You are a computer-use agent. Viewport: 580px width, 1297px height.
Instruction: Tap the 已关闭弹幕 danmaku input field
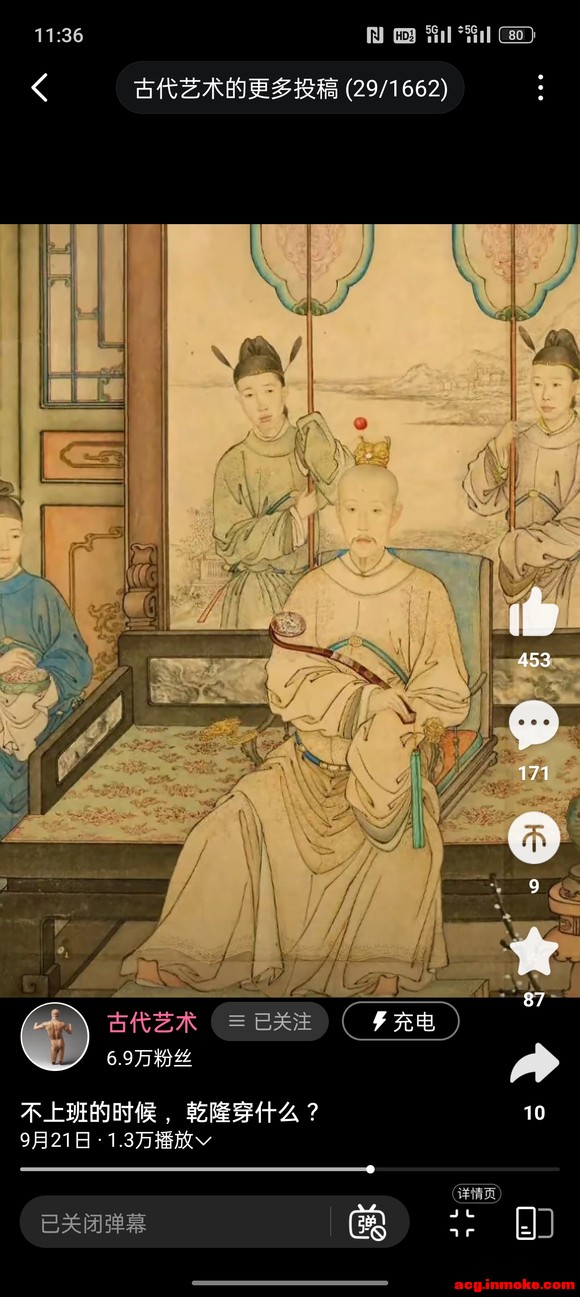(175, 1222)
